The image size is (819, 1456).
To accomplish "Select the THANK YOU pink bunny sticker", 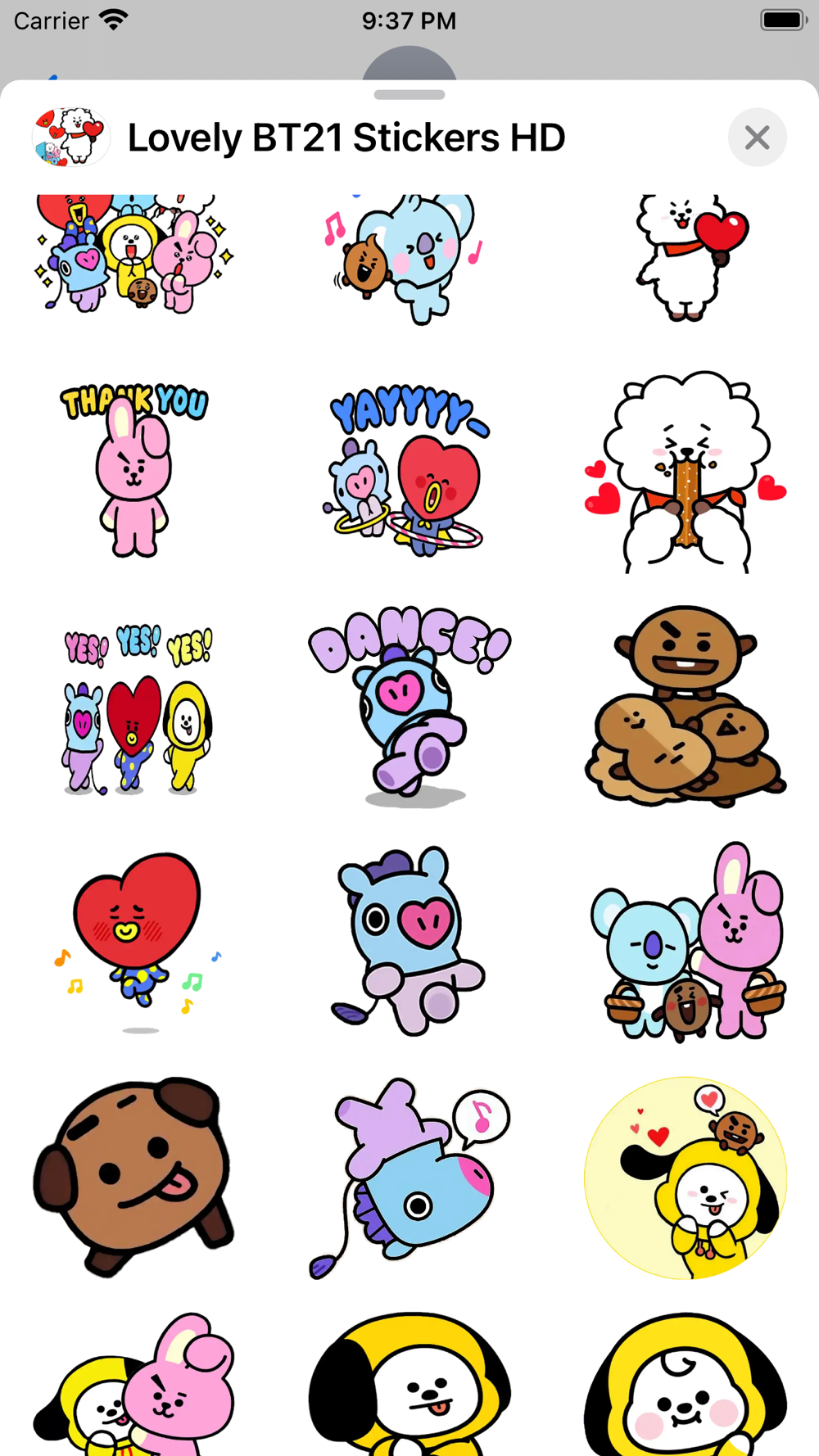I will click(x=134, y=471).
